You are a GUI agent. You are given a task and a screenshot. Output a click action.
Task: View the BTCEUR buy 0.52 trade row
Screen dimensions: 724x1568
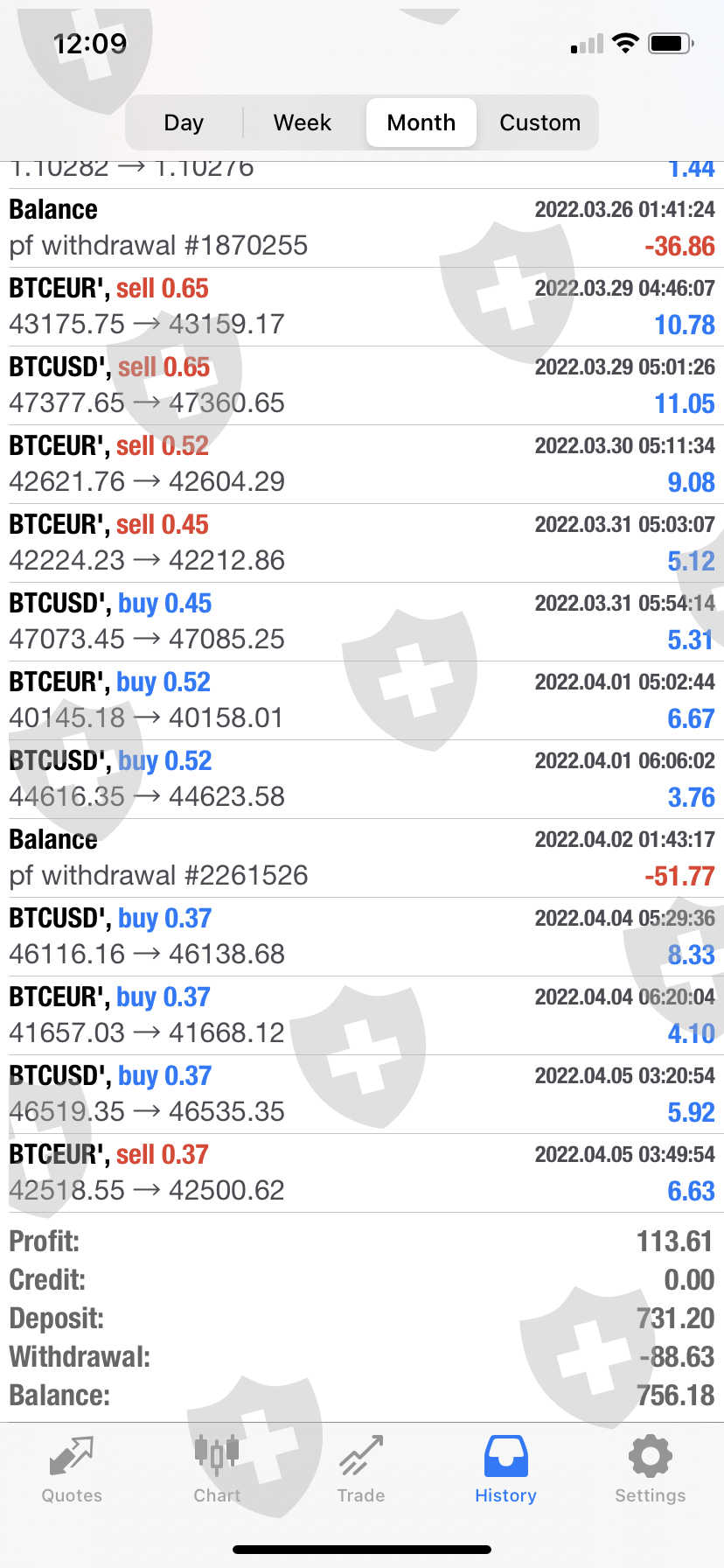click(x=362, y=700)
